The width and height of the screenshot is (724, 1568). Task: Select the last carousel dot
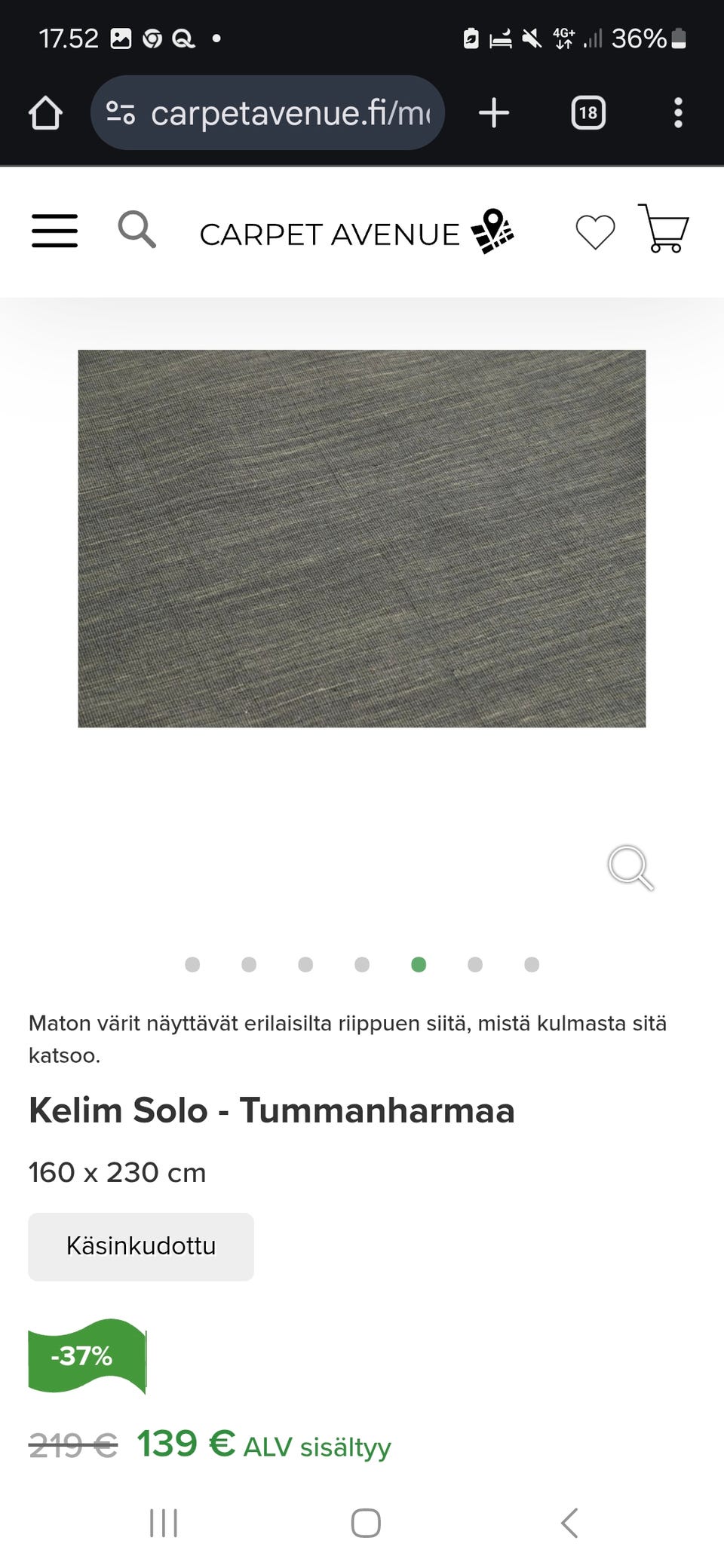point(532,964)
